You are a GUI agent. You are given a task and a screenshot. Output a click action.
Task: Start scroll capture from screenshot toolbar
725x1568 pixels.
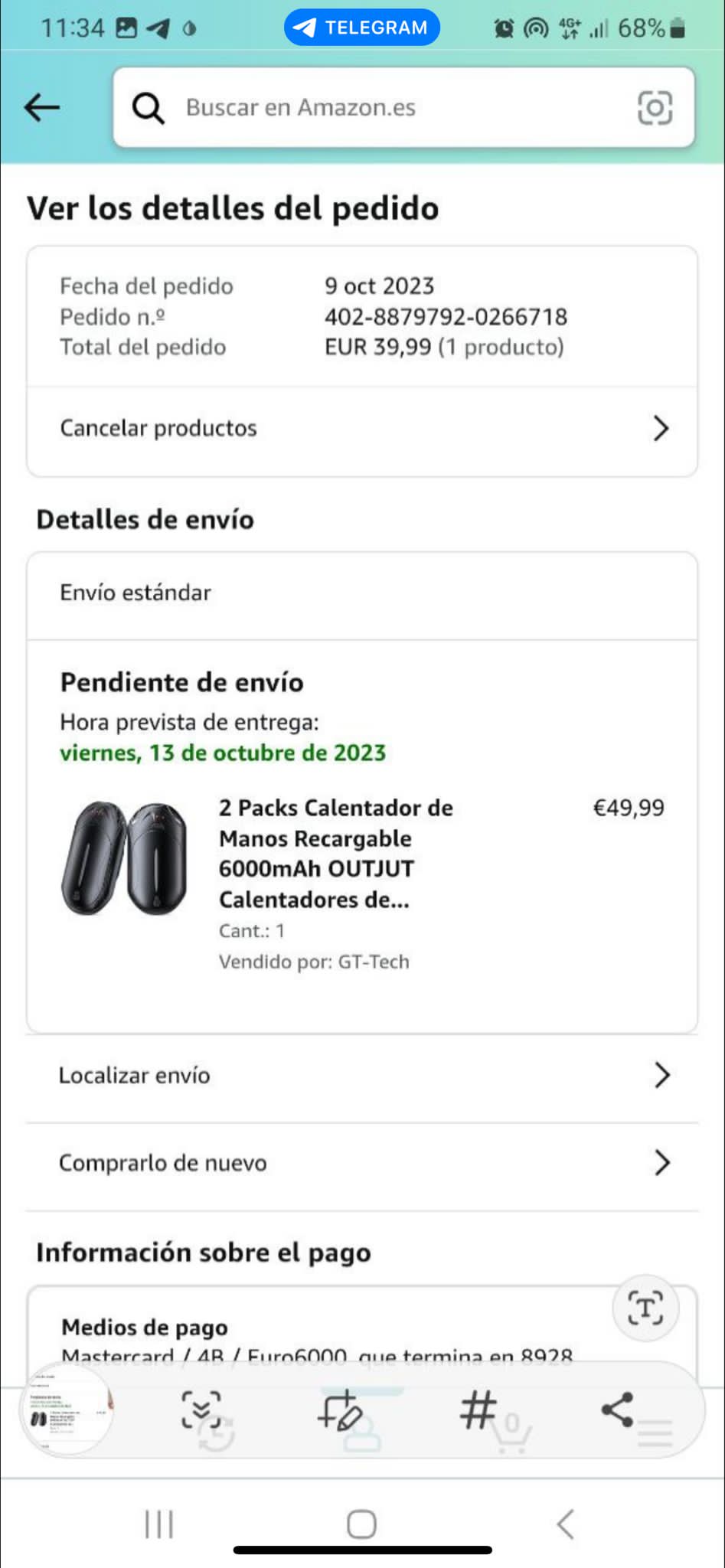201,1410
